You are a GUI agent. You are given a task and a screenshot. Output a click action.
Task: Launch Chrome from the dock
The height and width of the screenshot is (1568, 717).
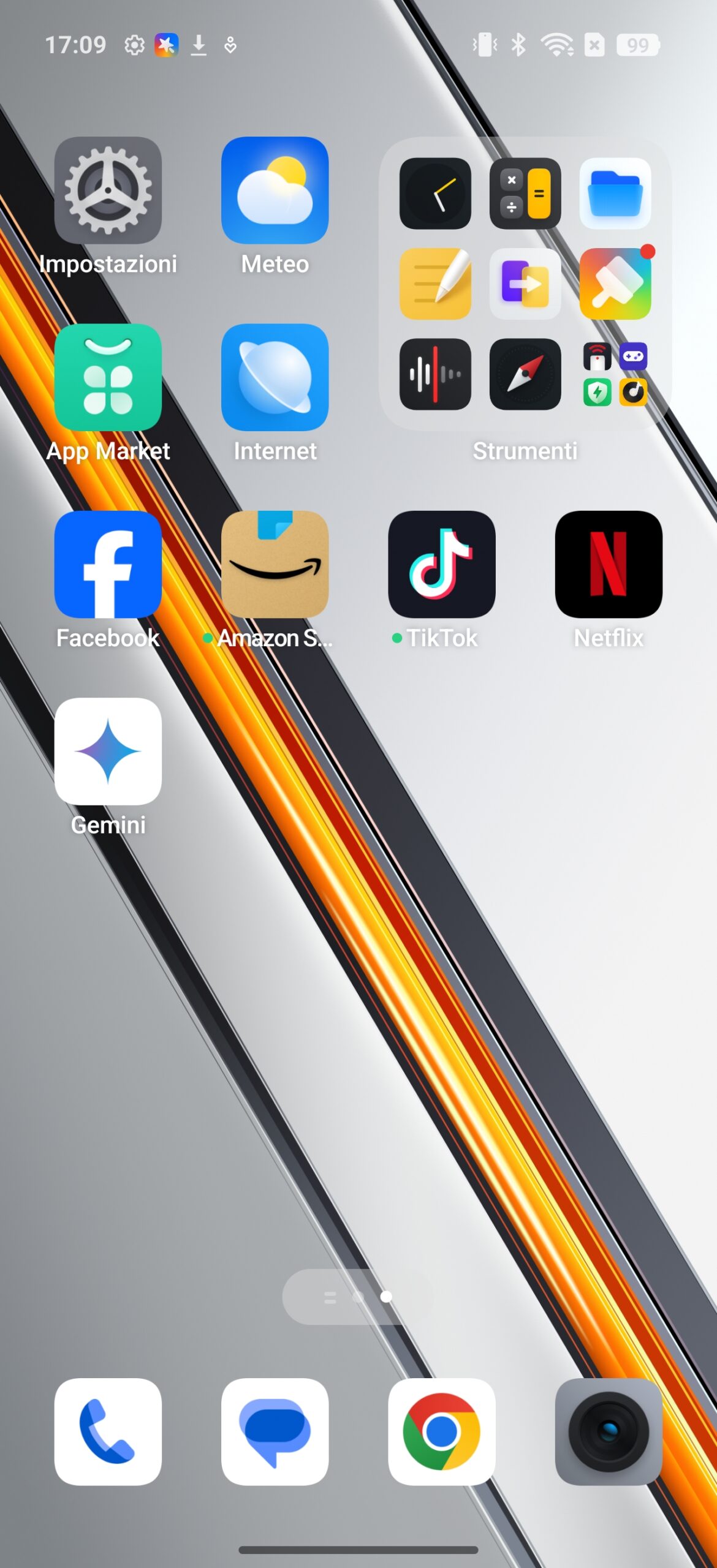click(441, 1431)
